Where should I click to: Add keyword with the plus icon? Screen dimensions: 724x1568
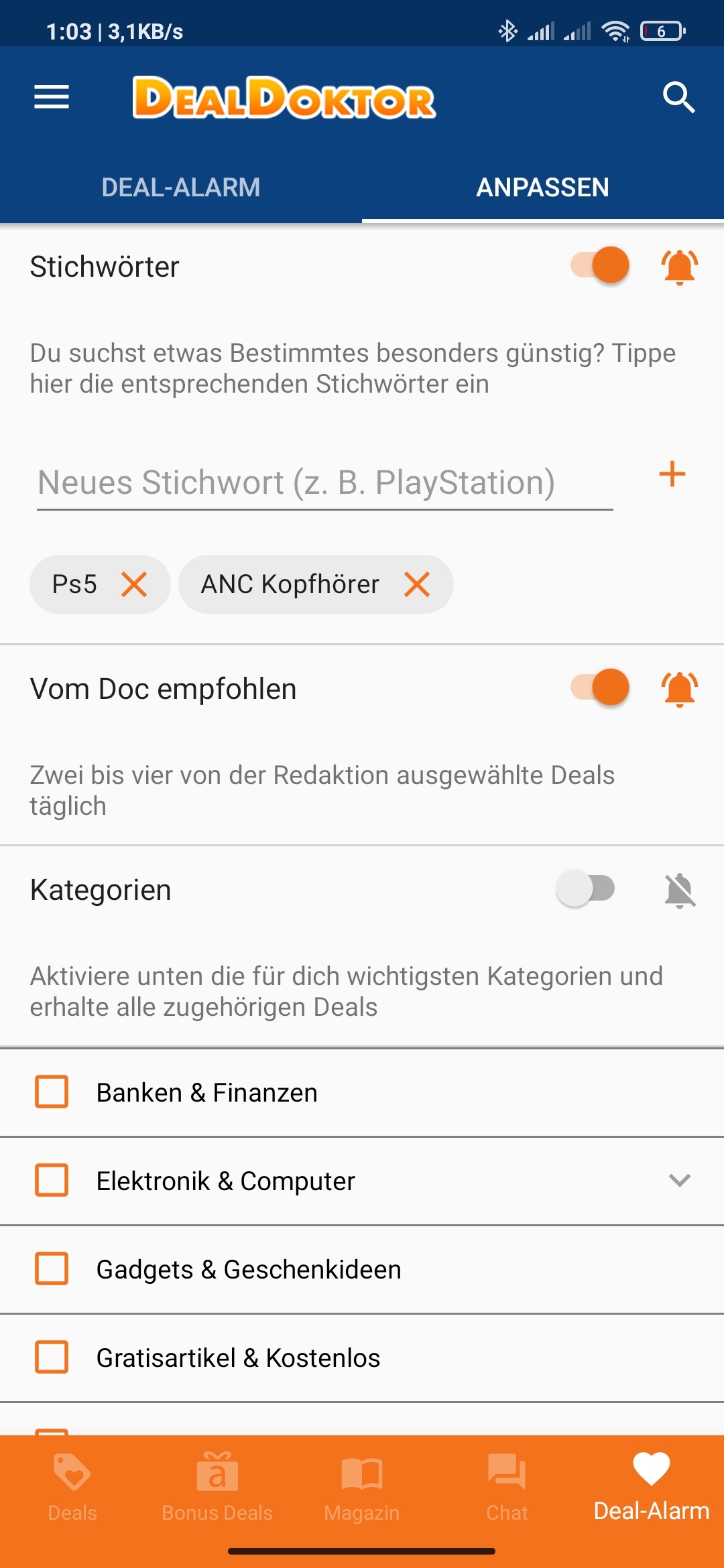[672, 474]
